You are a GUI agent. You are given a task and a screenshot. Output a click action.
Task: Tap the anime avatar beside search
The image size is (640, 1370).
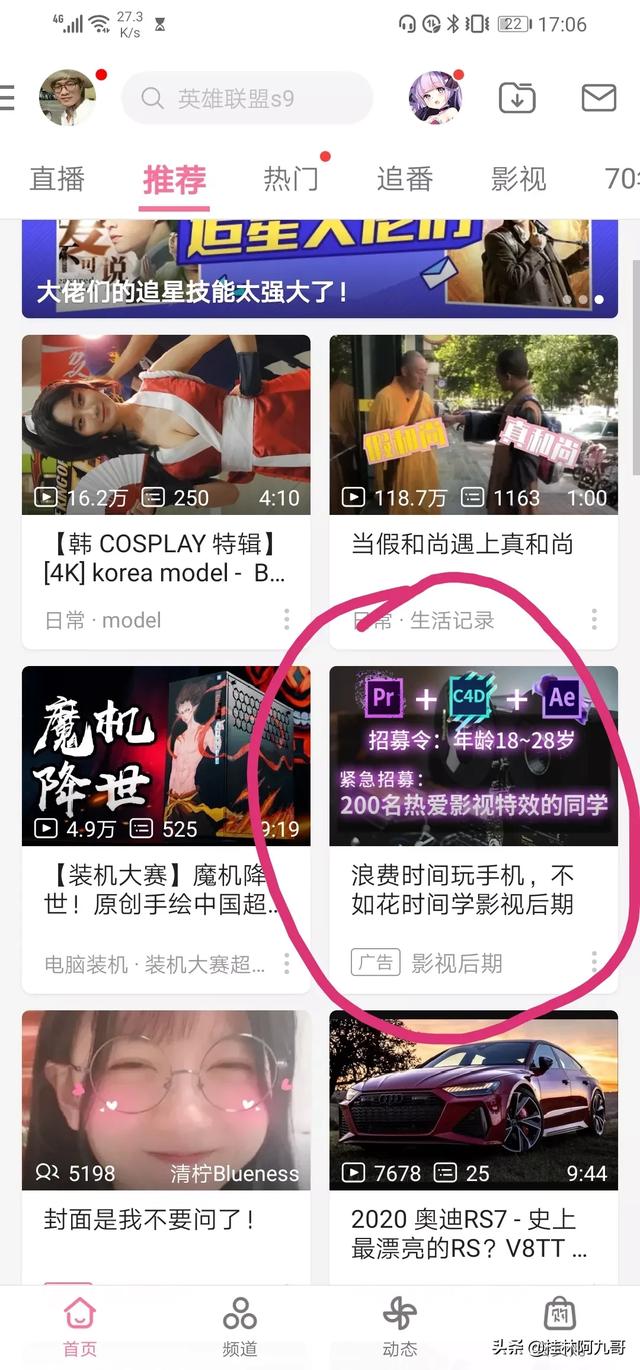[435, 98]
